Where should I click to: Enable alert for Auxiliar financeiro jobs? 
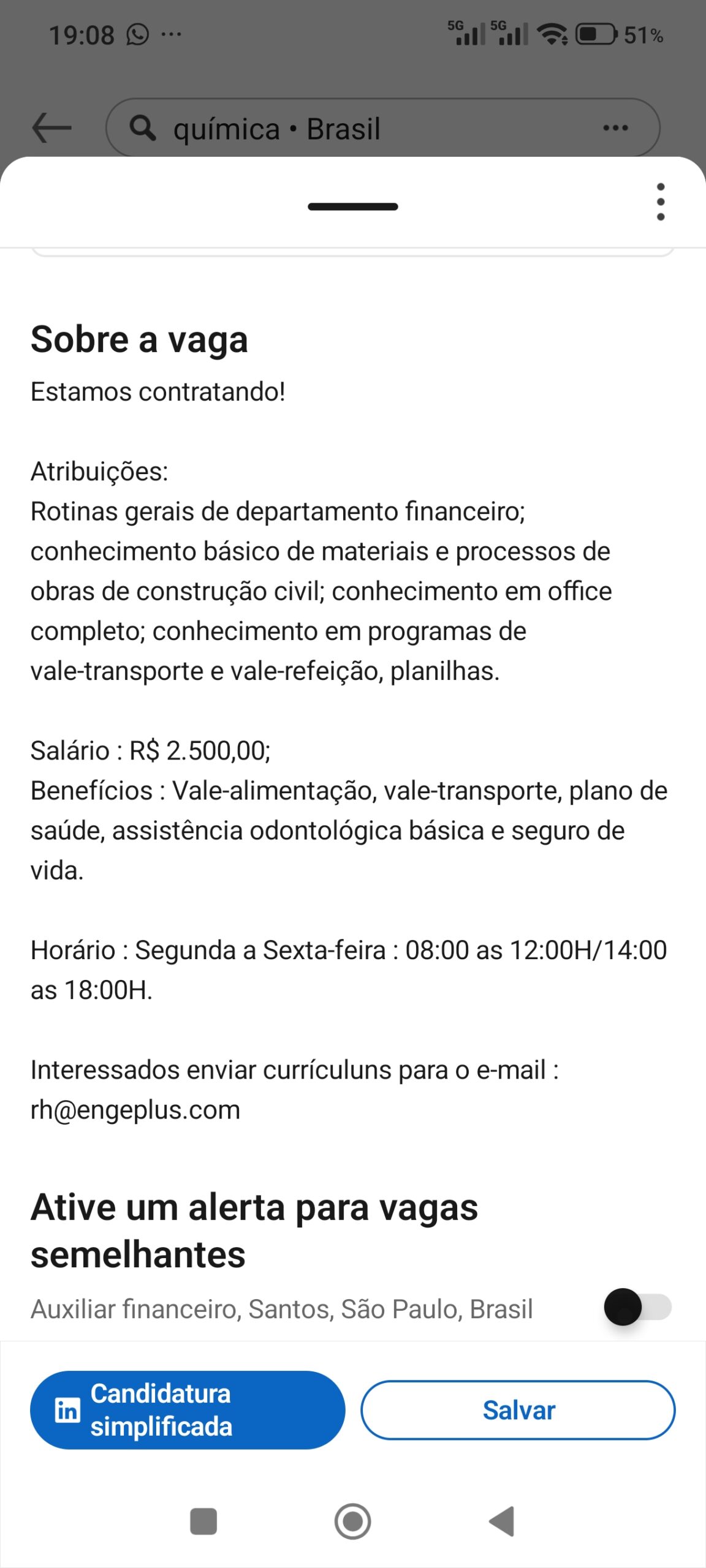637,1306
